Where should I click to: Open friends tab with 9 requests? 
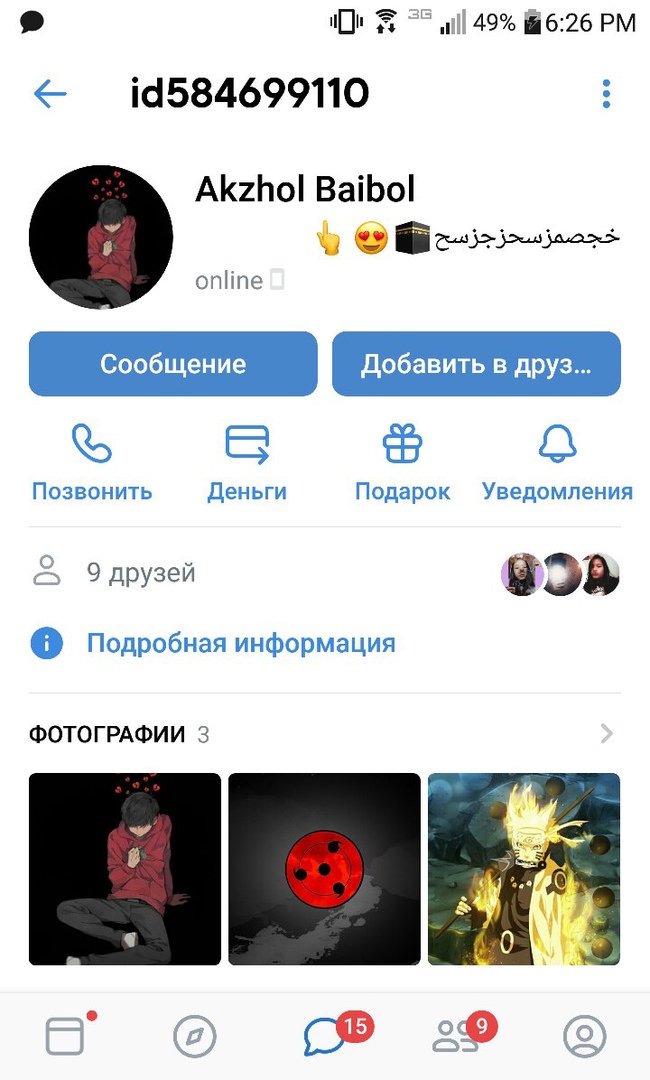[456, 1037]
